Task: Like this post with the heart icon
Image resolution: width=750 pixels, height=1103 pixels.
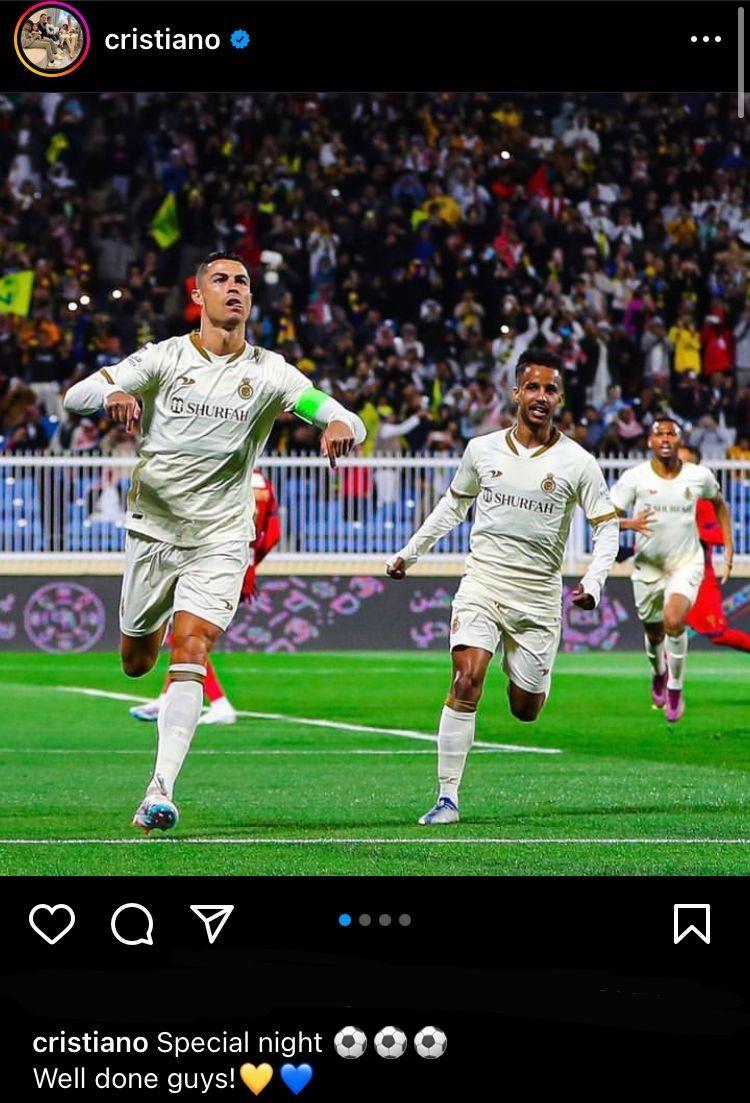Action: pyautogui.click(x=52, y=923)
